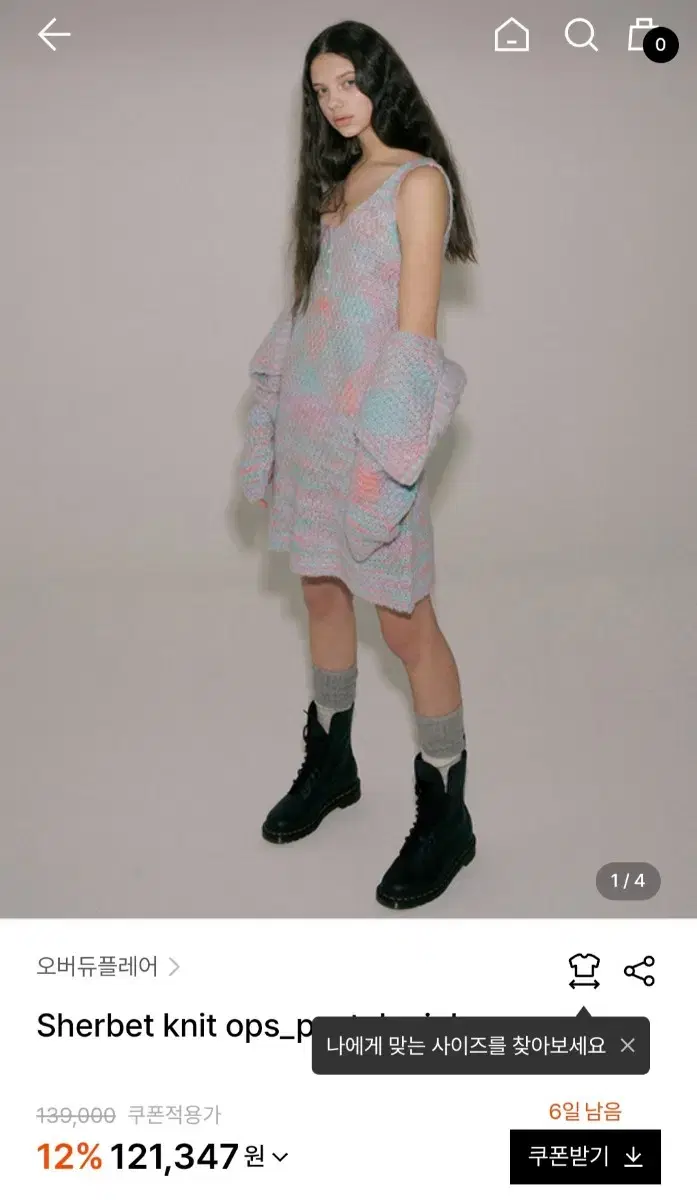Dismiss the size recommendation tooltip
The height and width of the screenshot is (1200, 697).
627,1045
